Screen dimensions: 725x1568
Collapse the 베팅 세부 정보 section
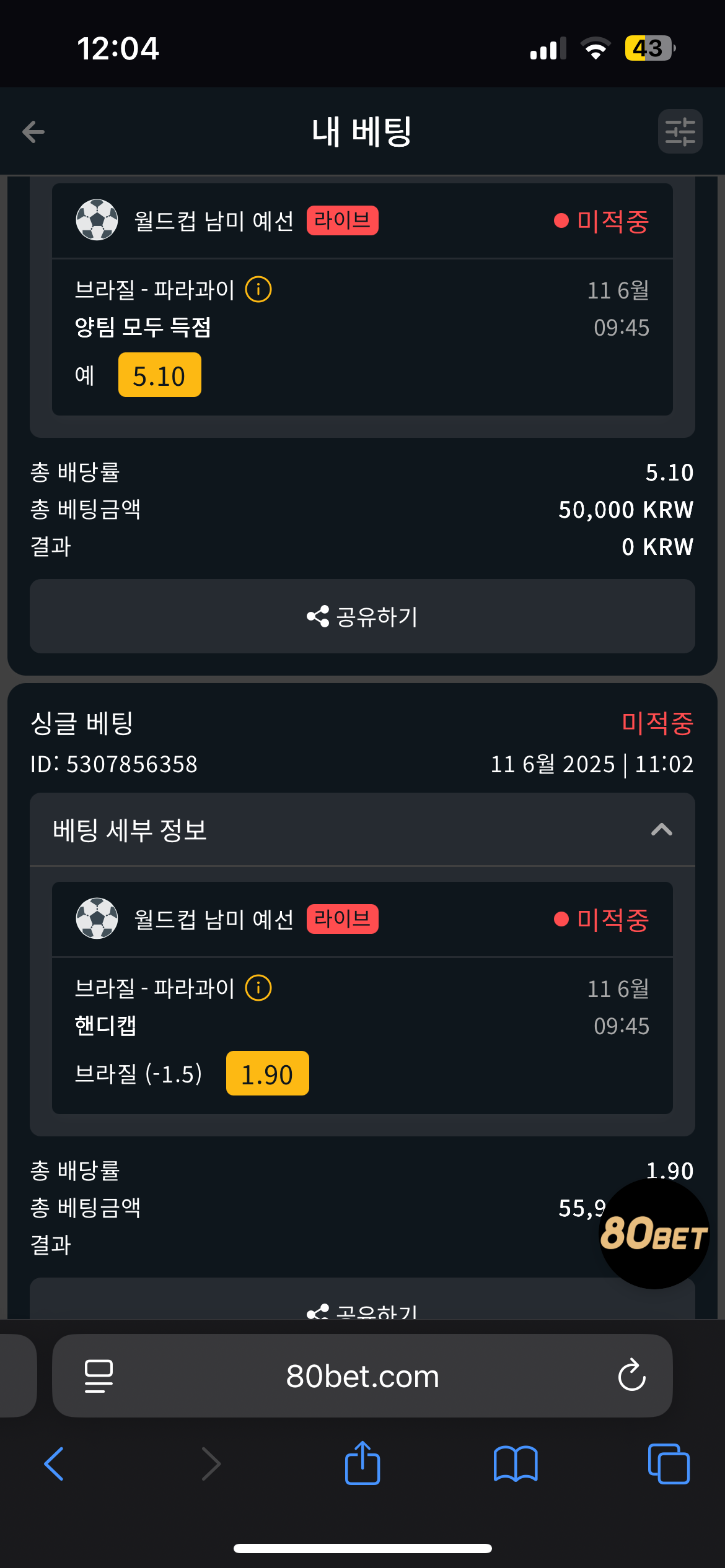[662, 829]
